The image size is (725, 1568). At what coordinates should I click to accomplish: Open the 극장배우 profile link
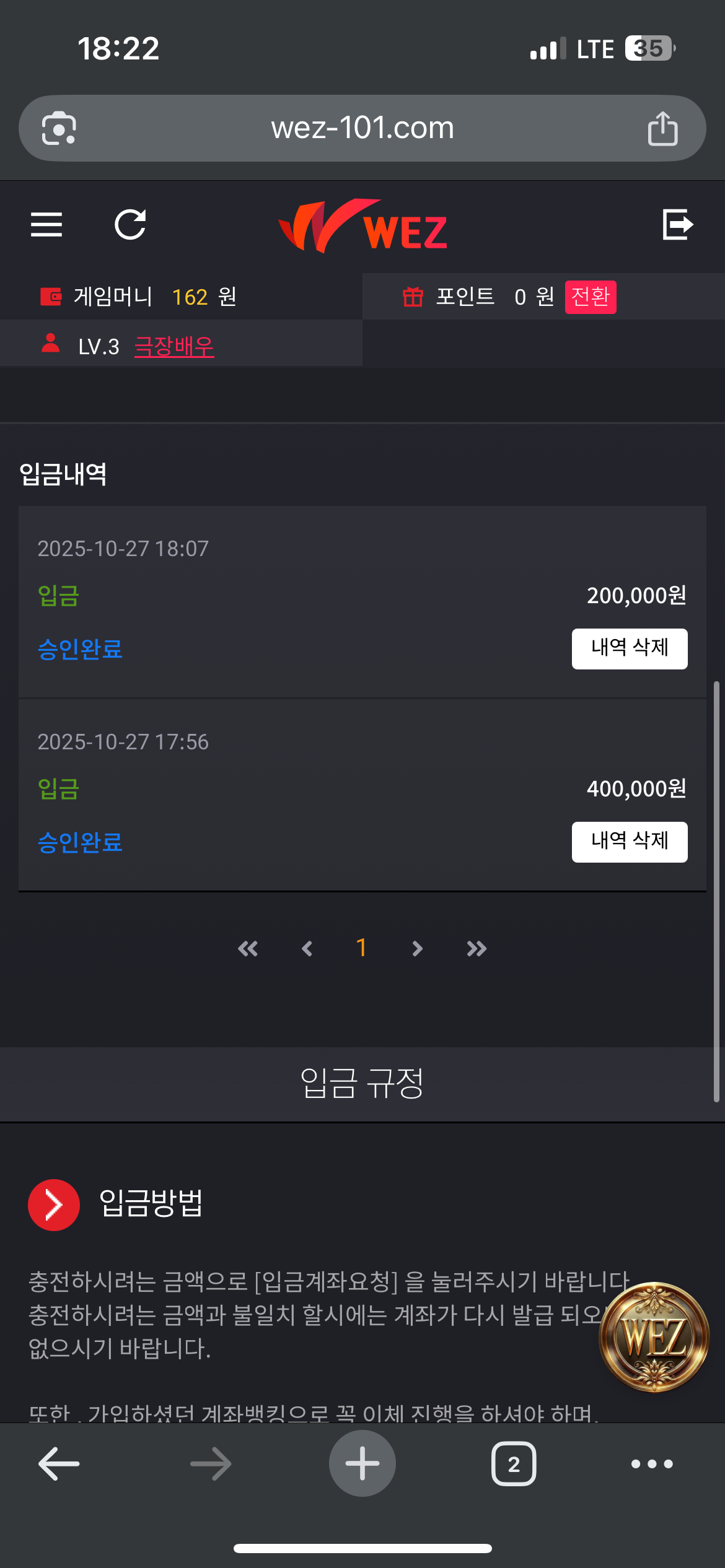pos(174,346)
